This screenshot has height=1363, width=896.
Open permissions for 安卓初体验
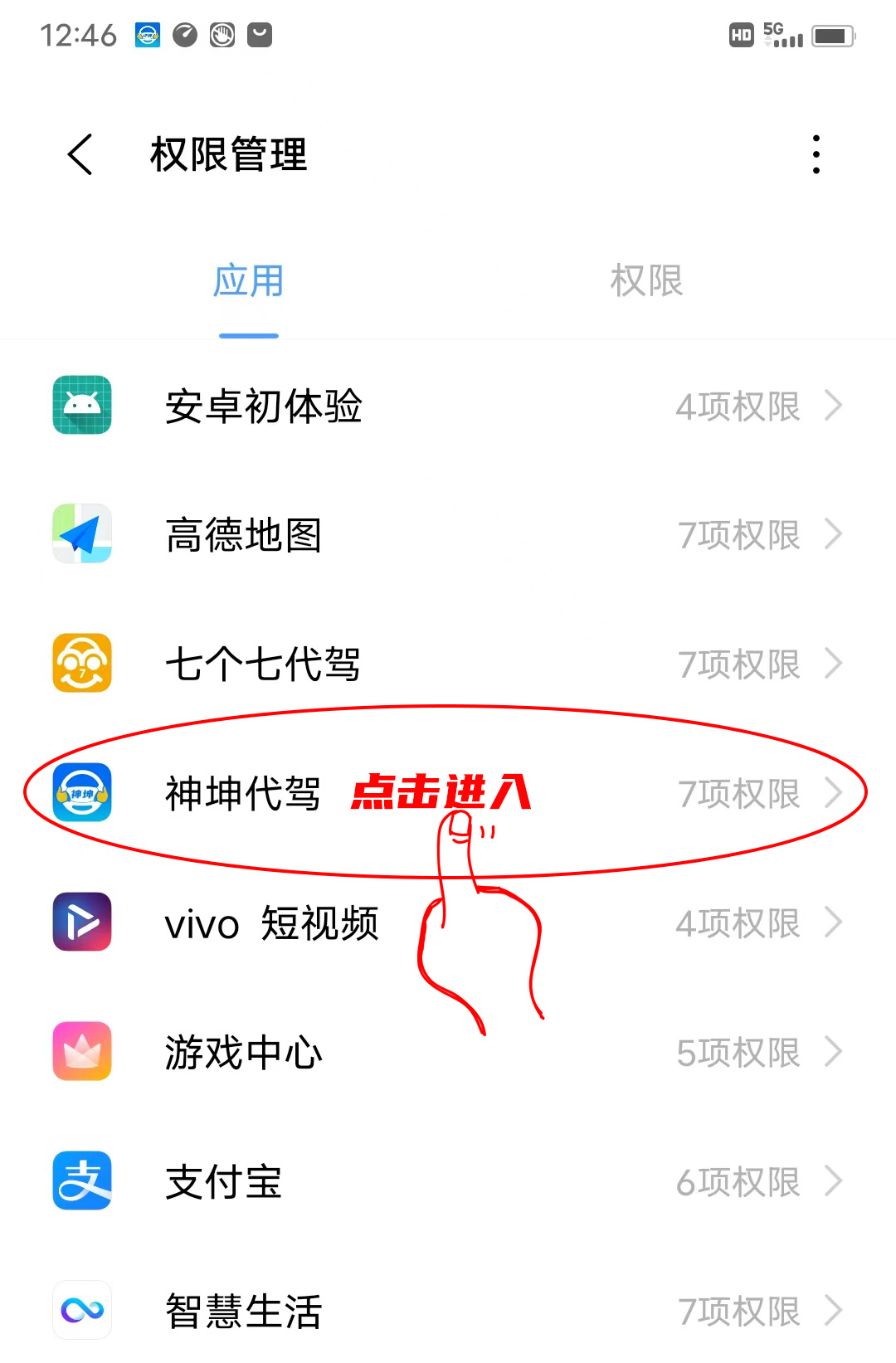(448, 406)
